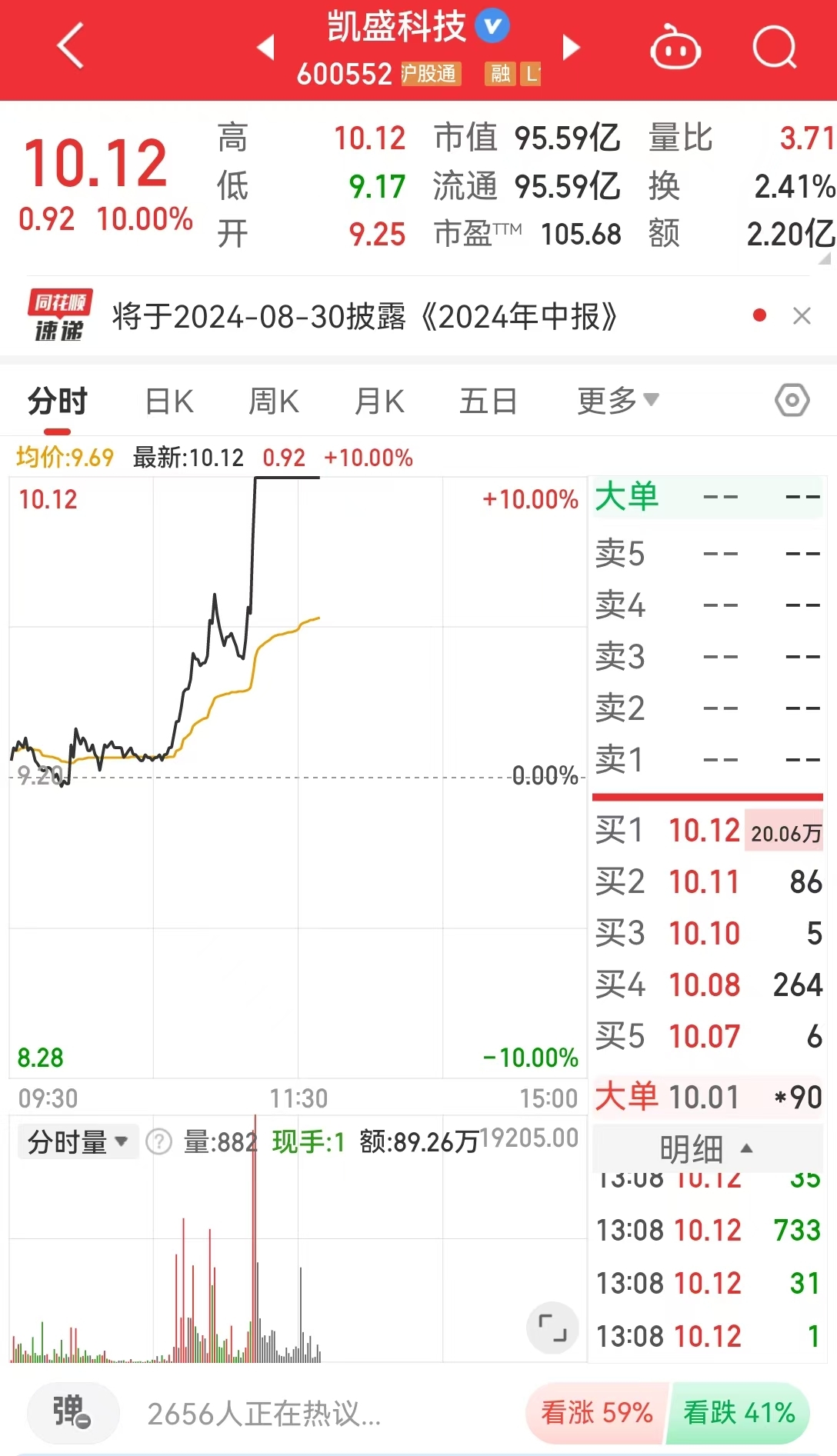Open chart settings hexagon icon
Viewport: 837px width, 1456px height.
tap(792, 401)
